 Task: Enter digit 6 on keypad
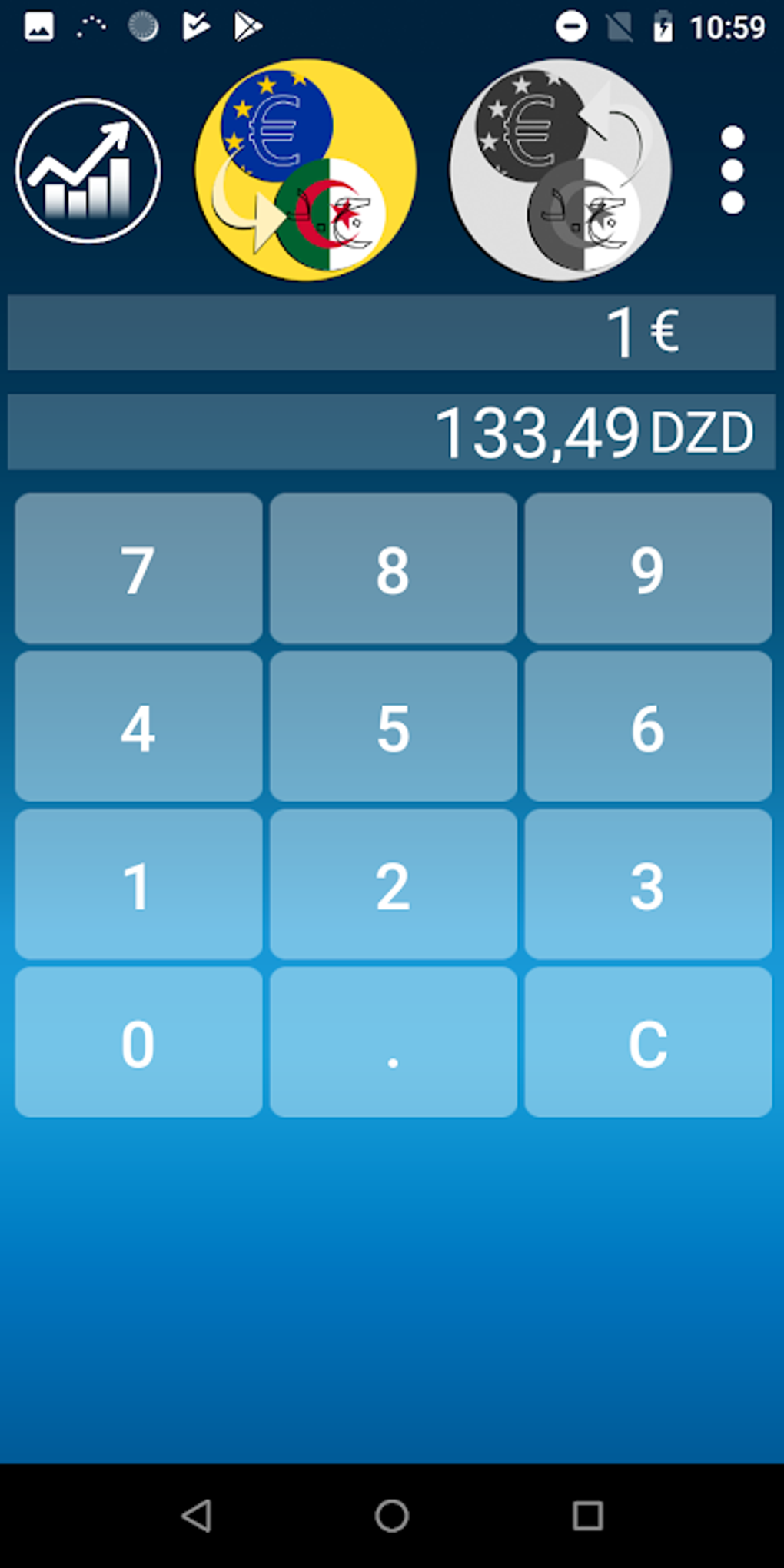[x=648, y=726]
